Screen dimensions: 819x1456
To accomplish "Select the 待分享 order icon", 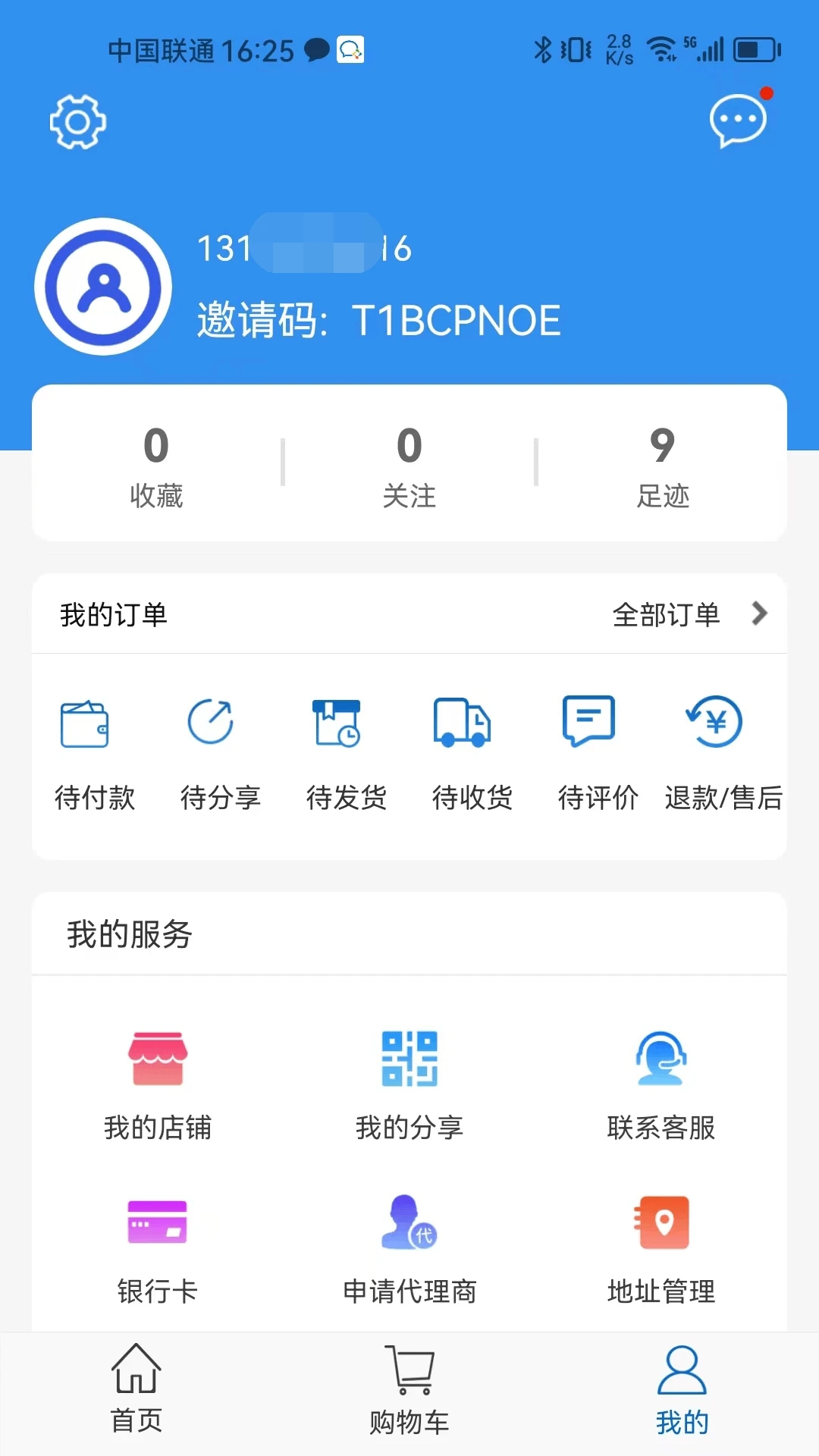I will [x=221, y=751].
